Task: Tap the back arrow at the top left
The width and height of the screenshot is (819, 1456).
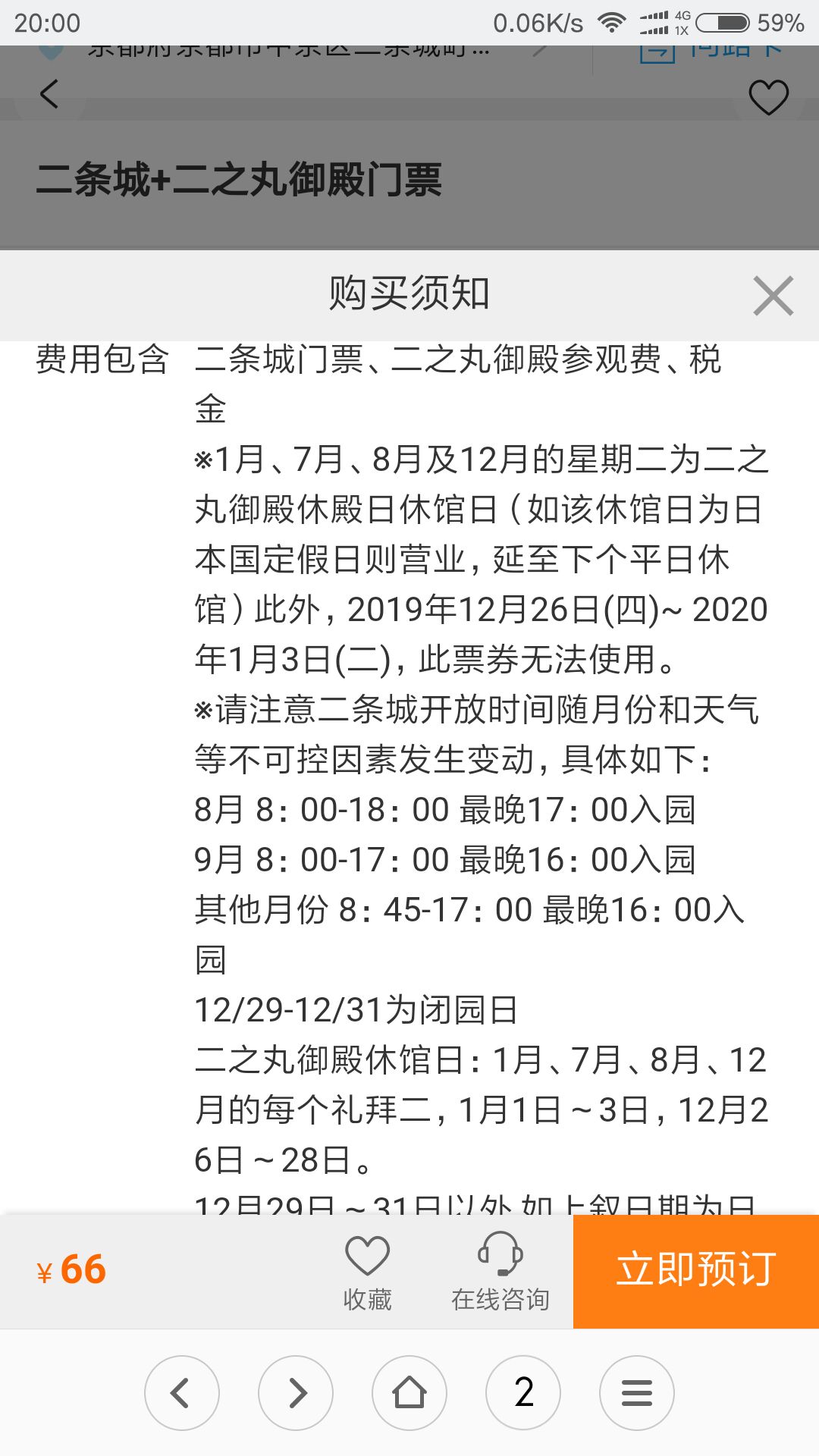Action: tap(49, 95)
